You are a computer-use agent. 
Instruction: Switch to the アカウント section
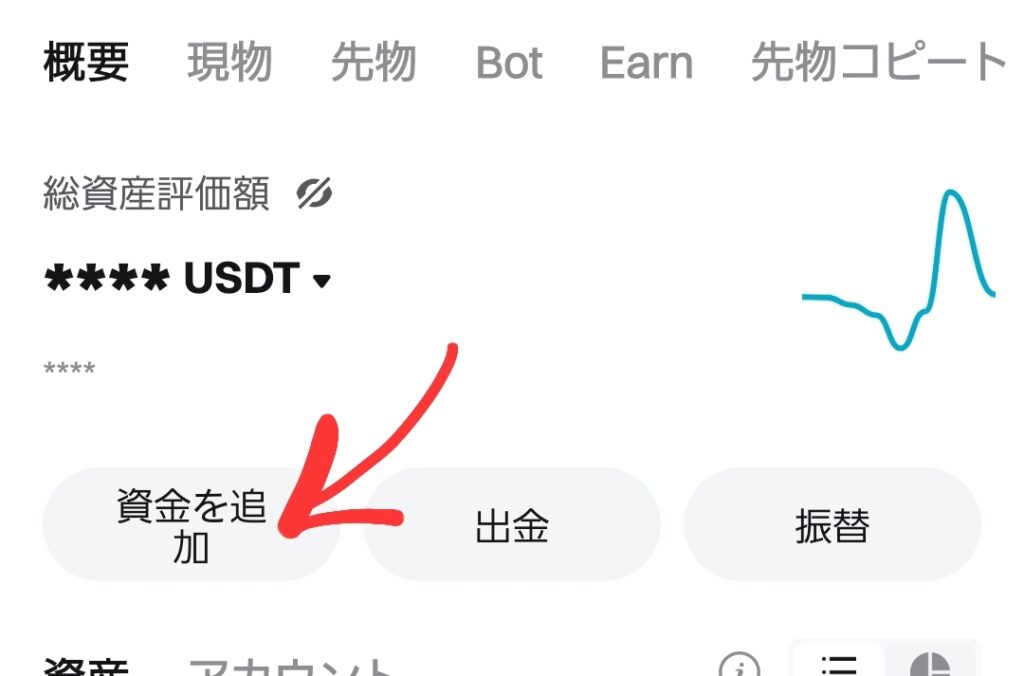pos(292,668)
